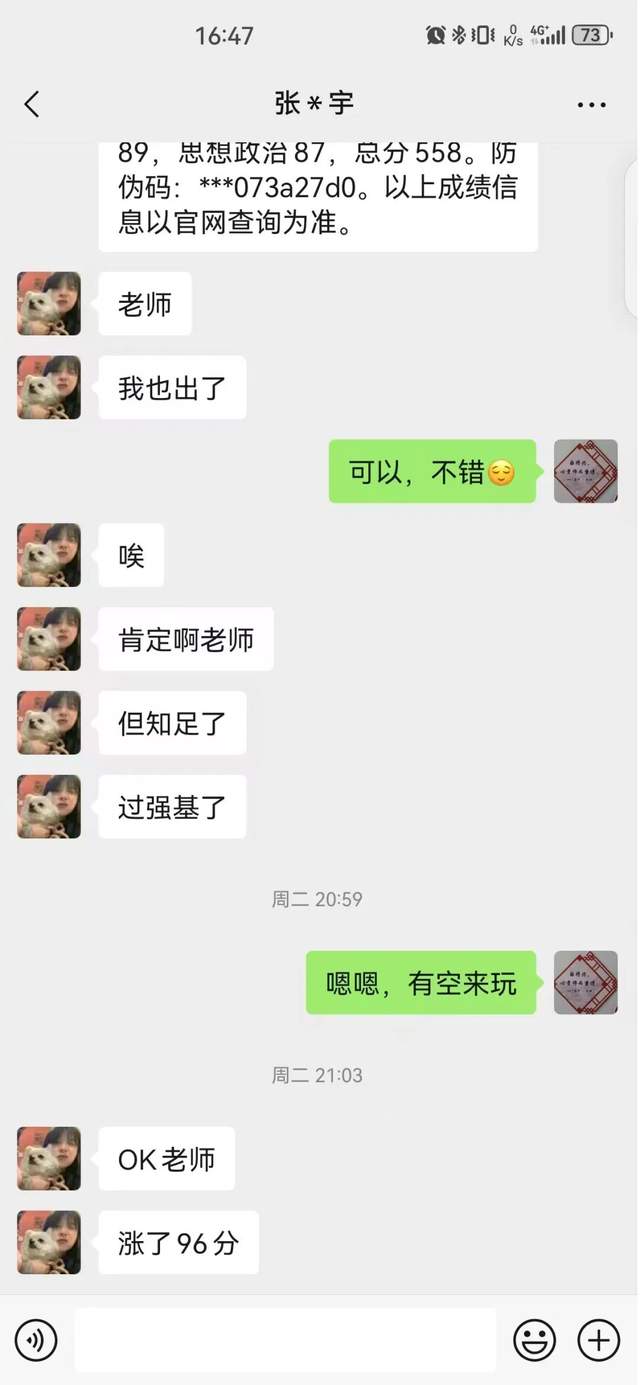The height and width of the screenshot is (1385, 640).
Task: Tap the message text field
Action: tap(285, 1340)
